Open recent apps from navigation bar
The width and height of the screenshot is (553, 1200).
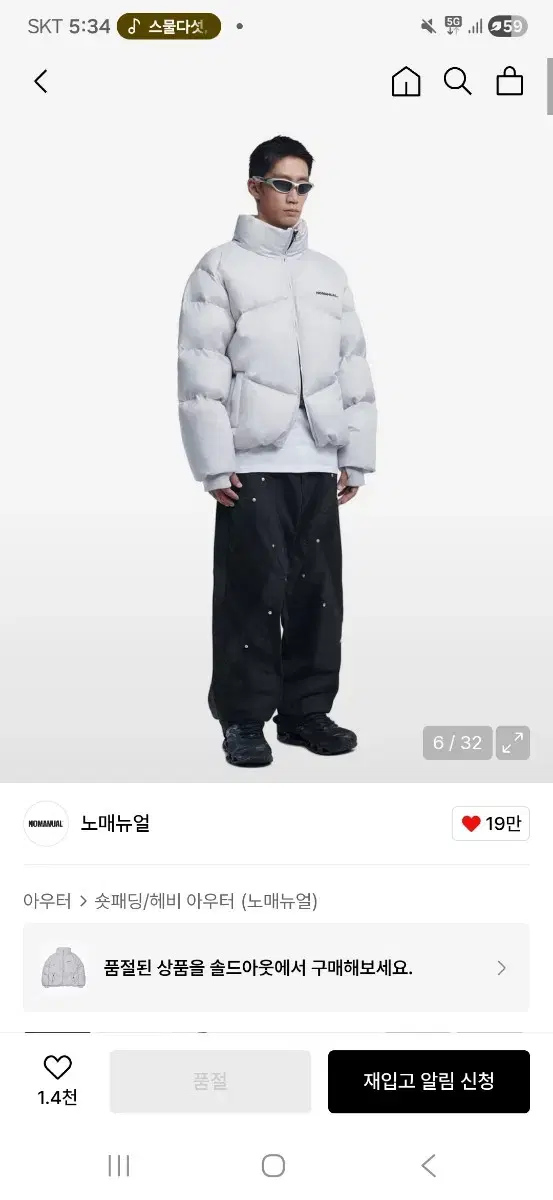pyautogui.click(x=119, y=1165)
